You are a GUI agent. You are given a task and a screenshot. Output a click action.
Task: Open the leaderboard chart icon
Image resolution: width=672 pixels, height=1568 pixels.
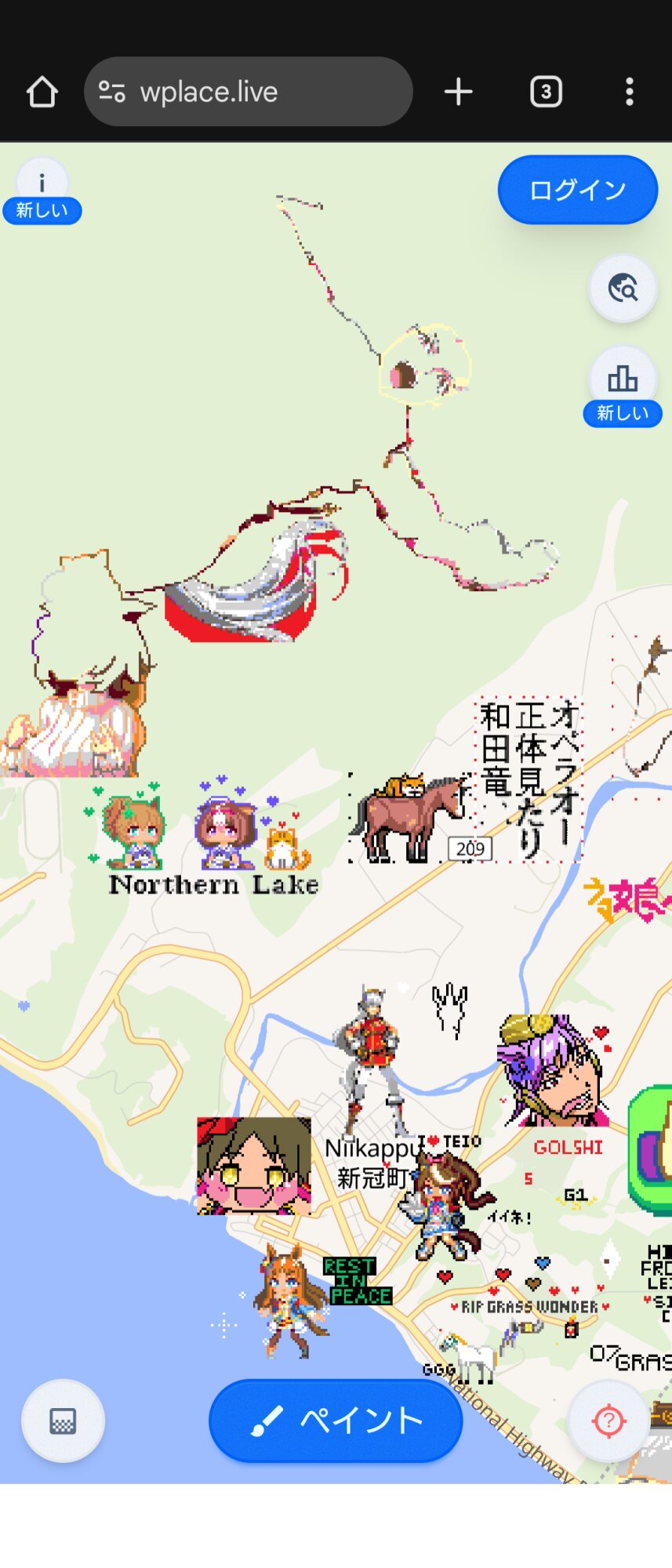pos(623,379)
